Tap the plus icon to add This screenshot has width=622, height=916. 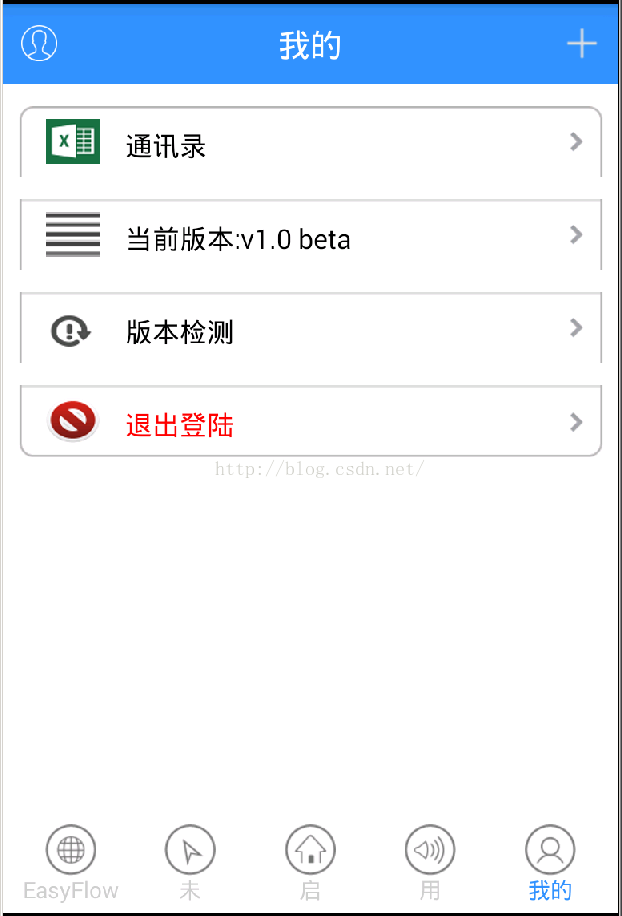(x=581, y=44)
